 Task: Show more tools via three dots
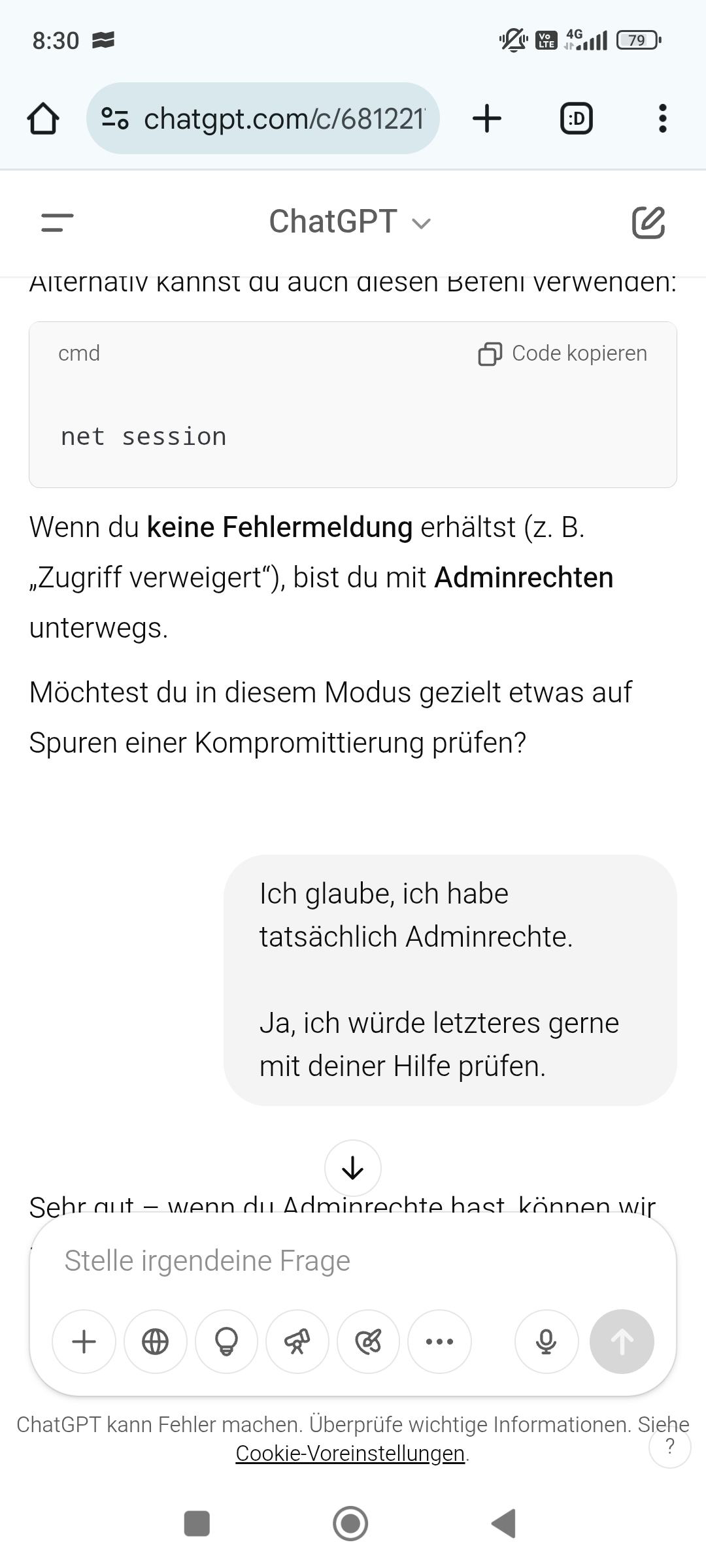tap(439, 1342)
